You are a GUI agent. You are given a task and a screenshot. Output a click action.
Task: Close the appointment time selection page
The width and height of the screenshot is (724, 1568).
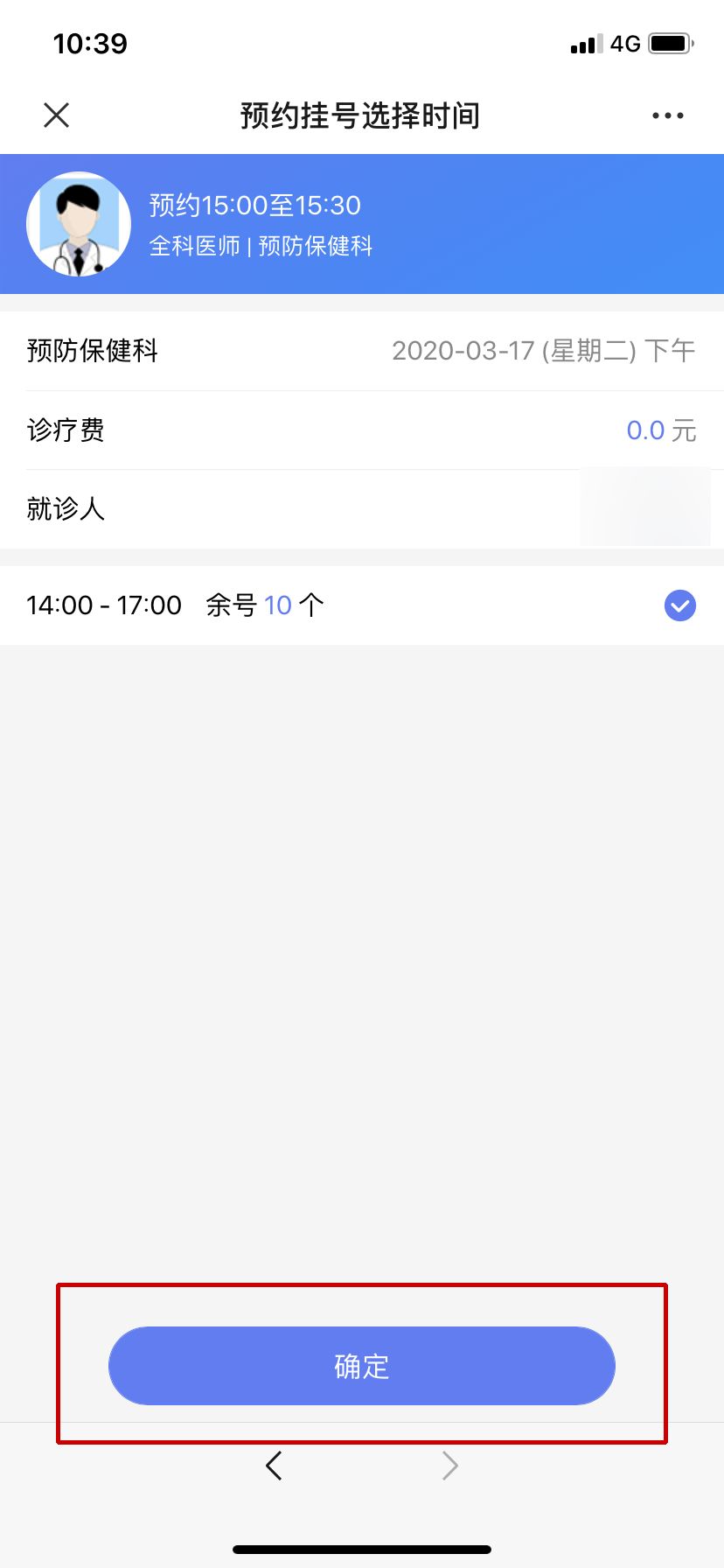tap(57, 115)
